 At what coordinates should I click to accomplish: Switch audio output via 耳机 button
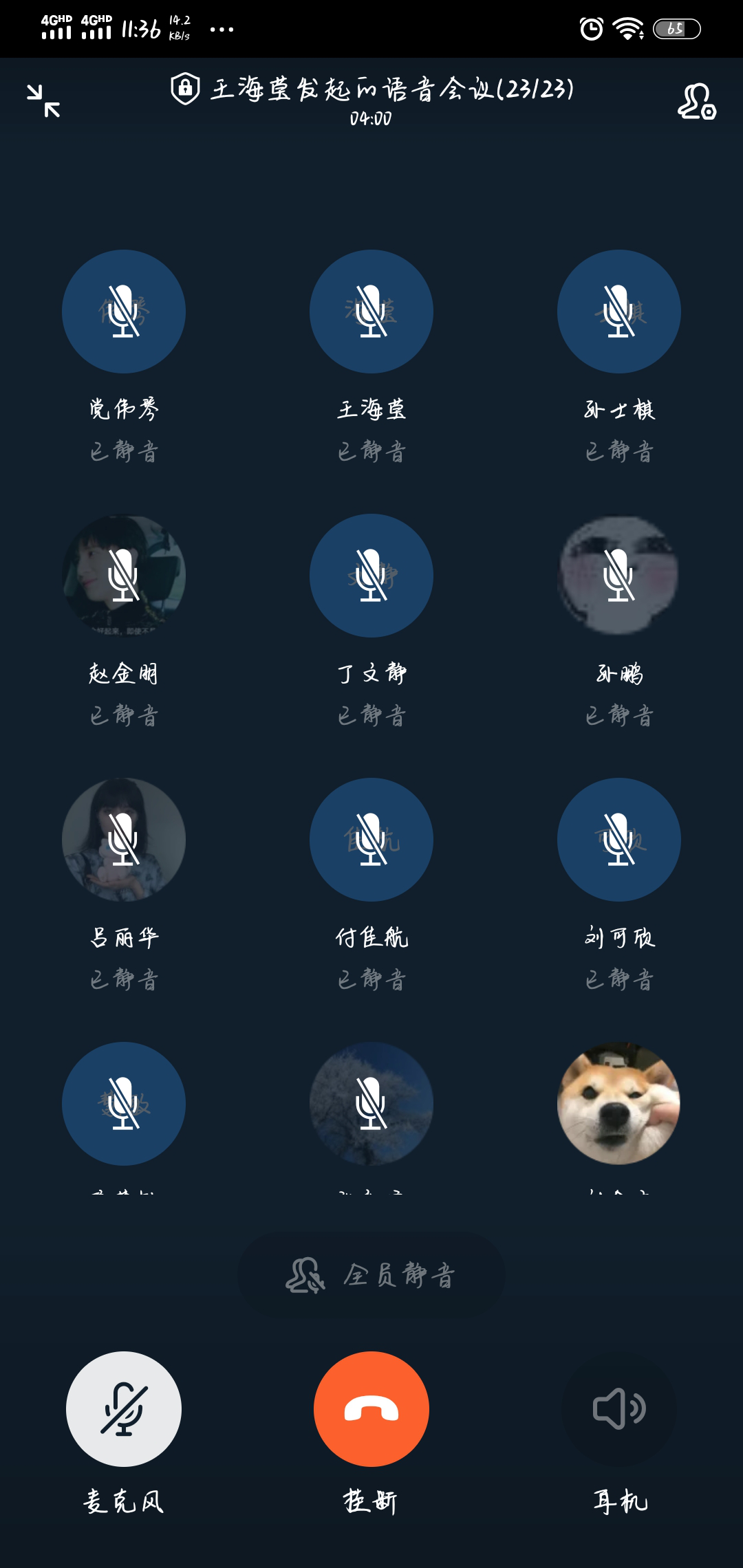[619, 1409]
